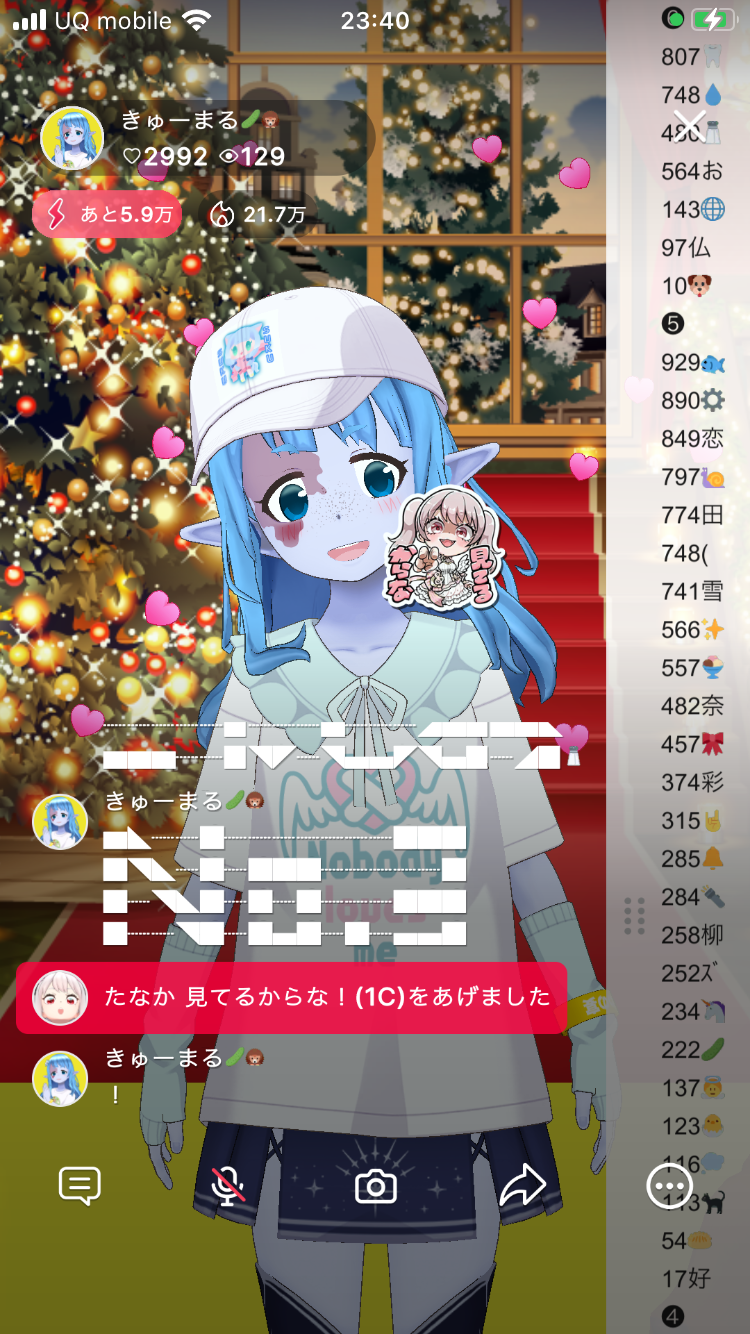Open the side panel drag handle
The image size is (750, 1334).
[x=634, y=916]
